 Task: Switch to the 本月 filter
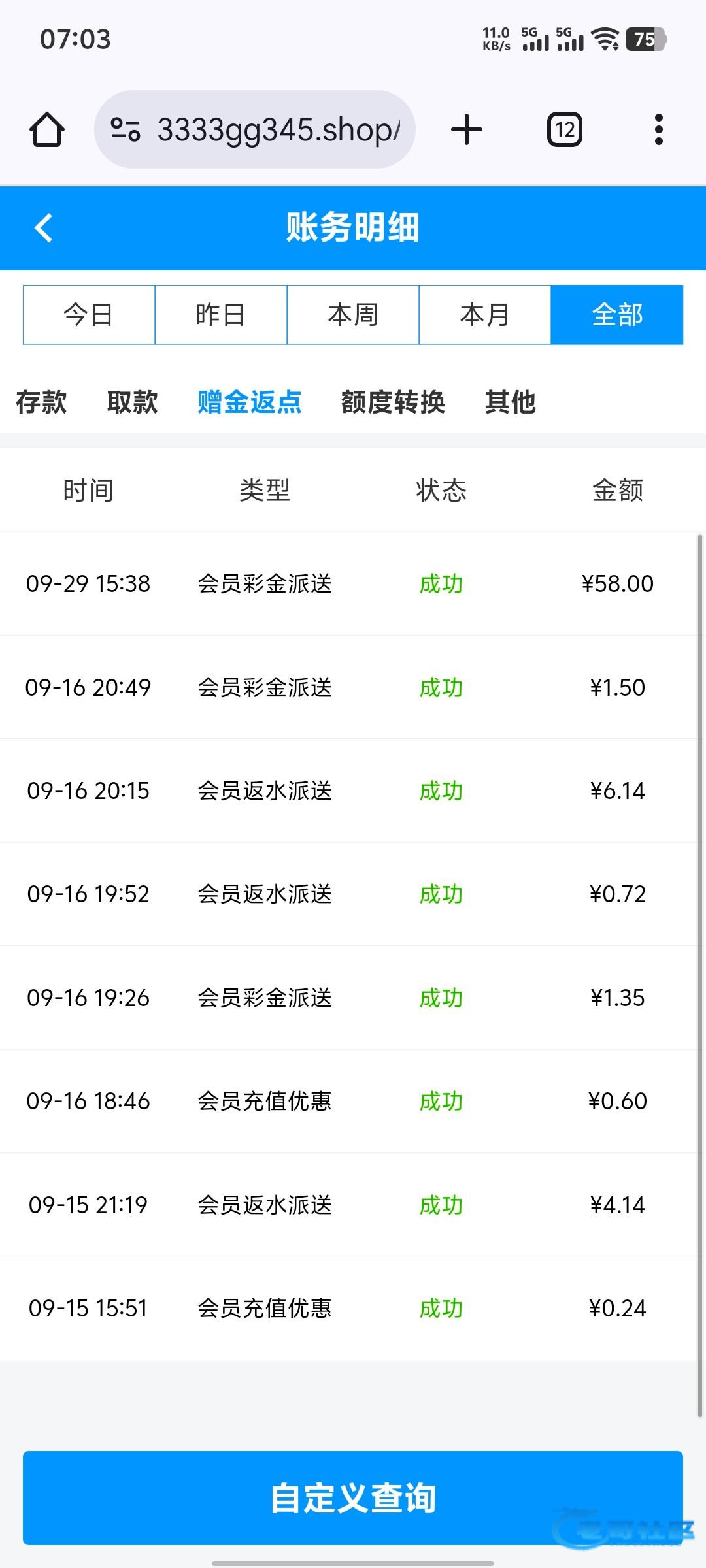tap(485, 315)
